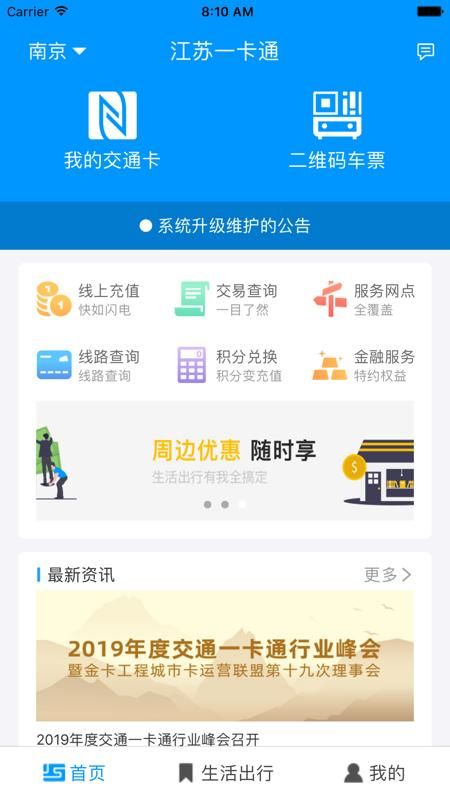Viewport: 450px width, 800px height.
Task: Open 我的交通卡 NFC card
Action: pos(112,131)
